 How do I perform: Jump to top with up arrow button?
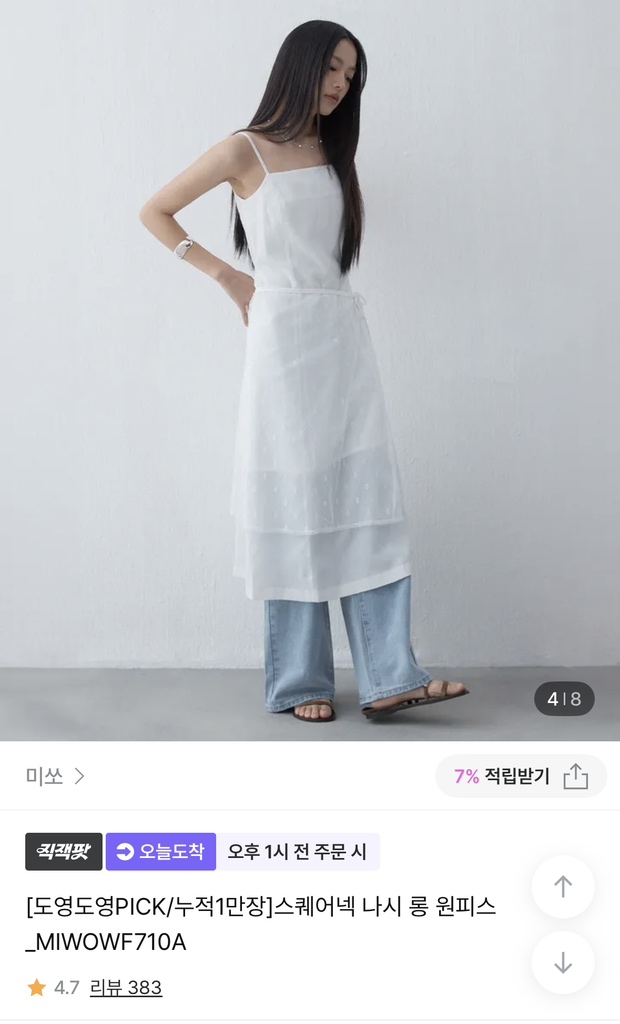(x=563, y=887)
